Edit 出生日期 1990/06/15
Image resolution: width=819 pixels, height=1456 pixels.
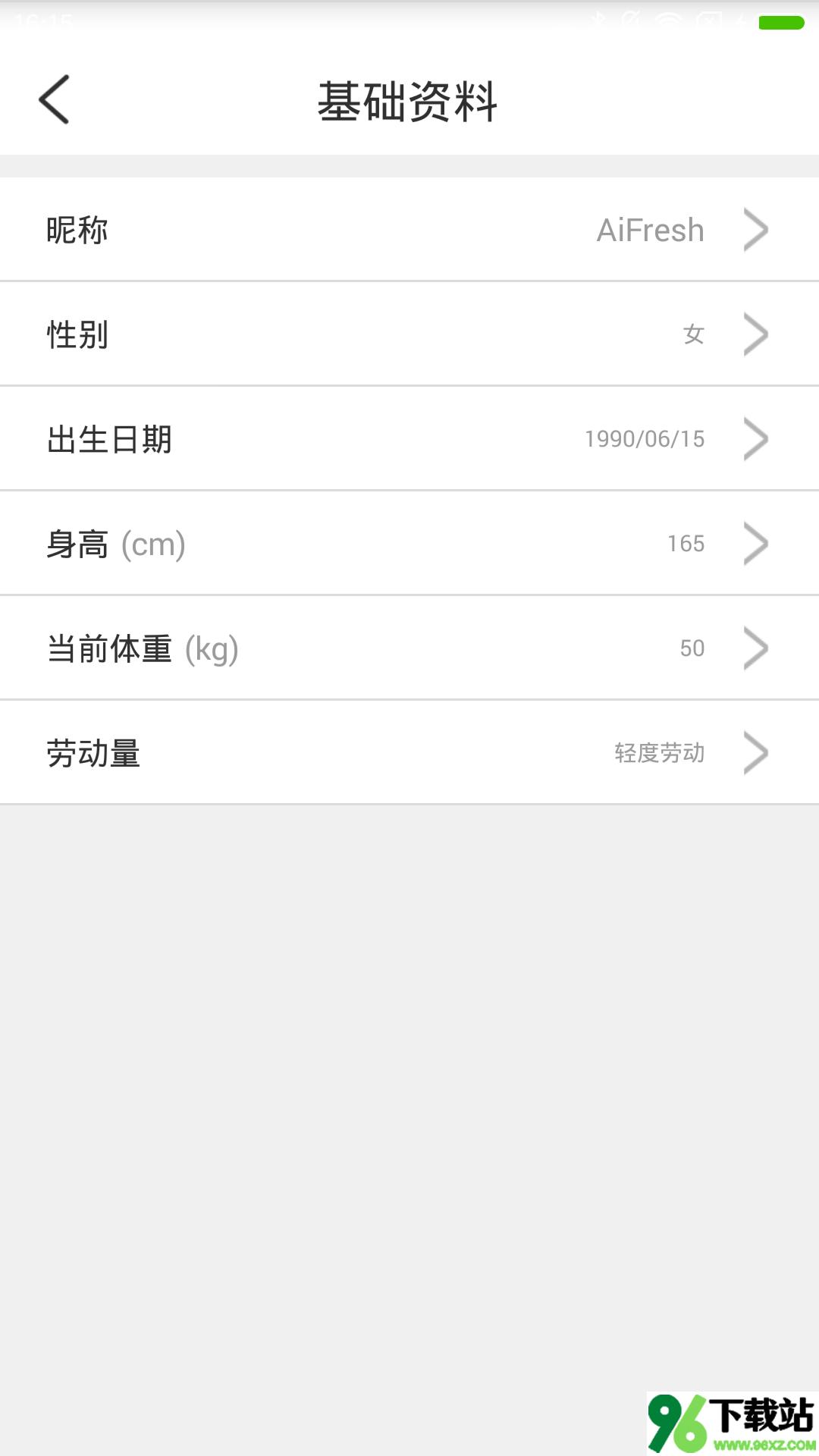tap(409, 439)
